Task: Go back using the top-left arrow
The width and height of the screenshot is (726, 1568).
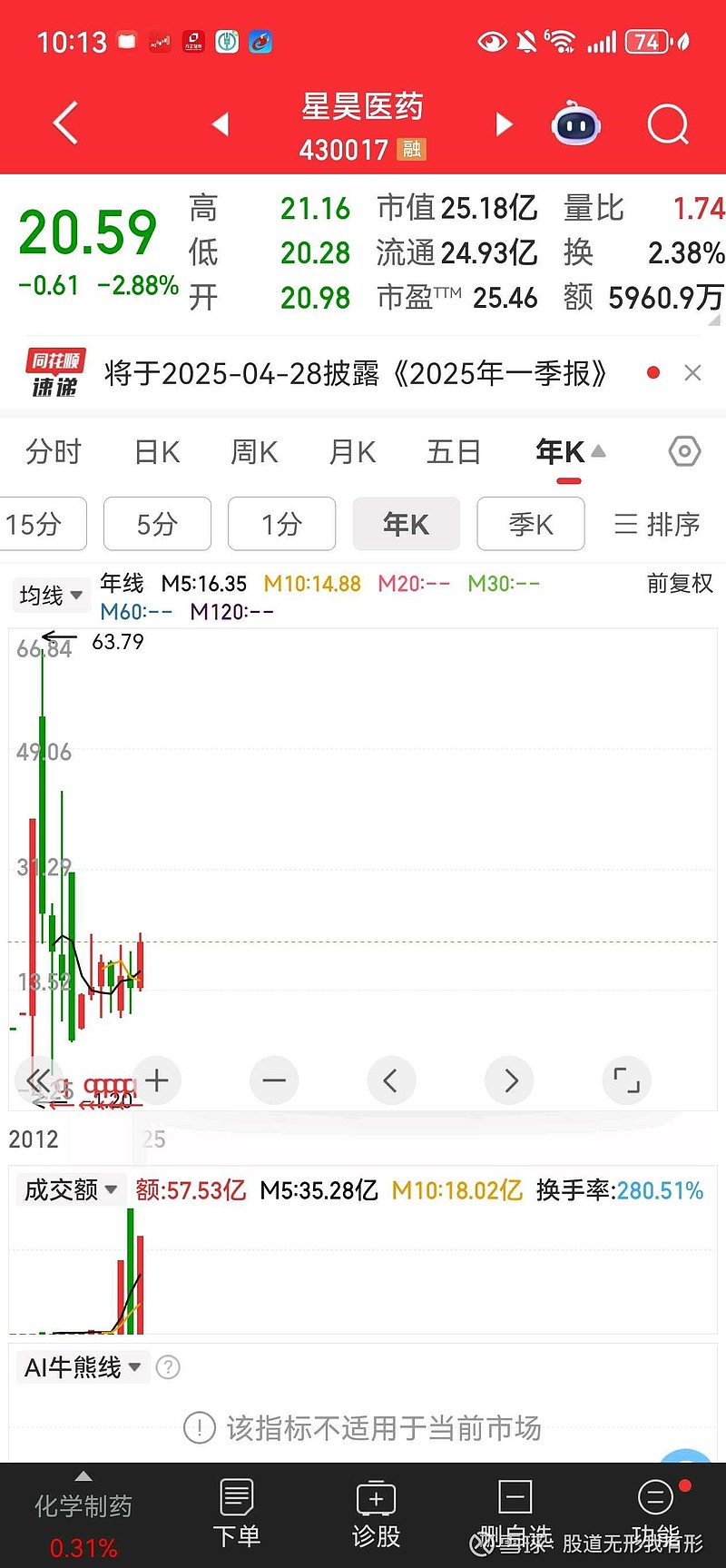Action: tap(65, 123)
